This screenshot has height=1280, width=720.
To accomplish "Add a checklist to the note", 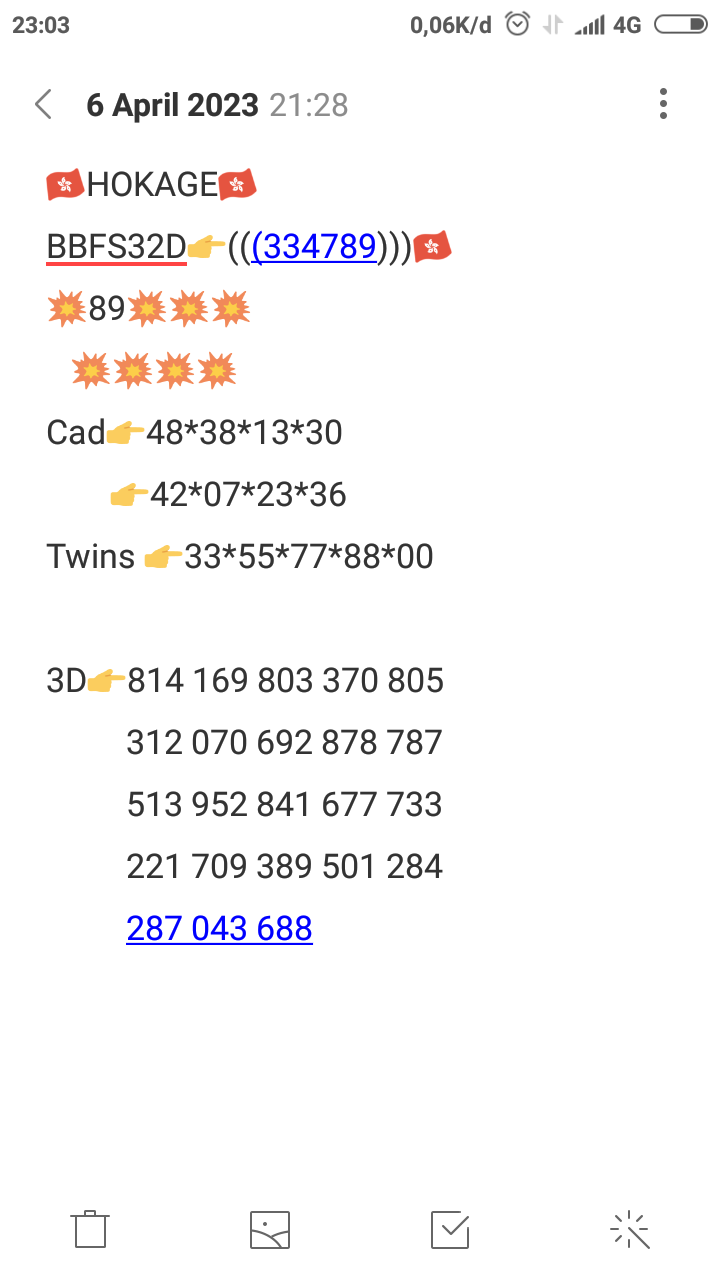I will tap(450, 1229).
